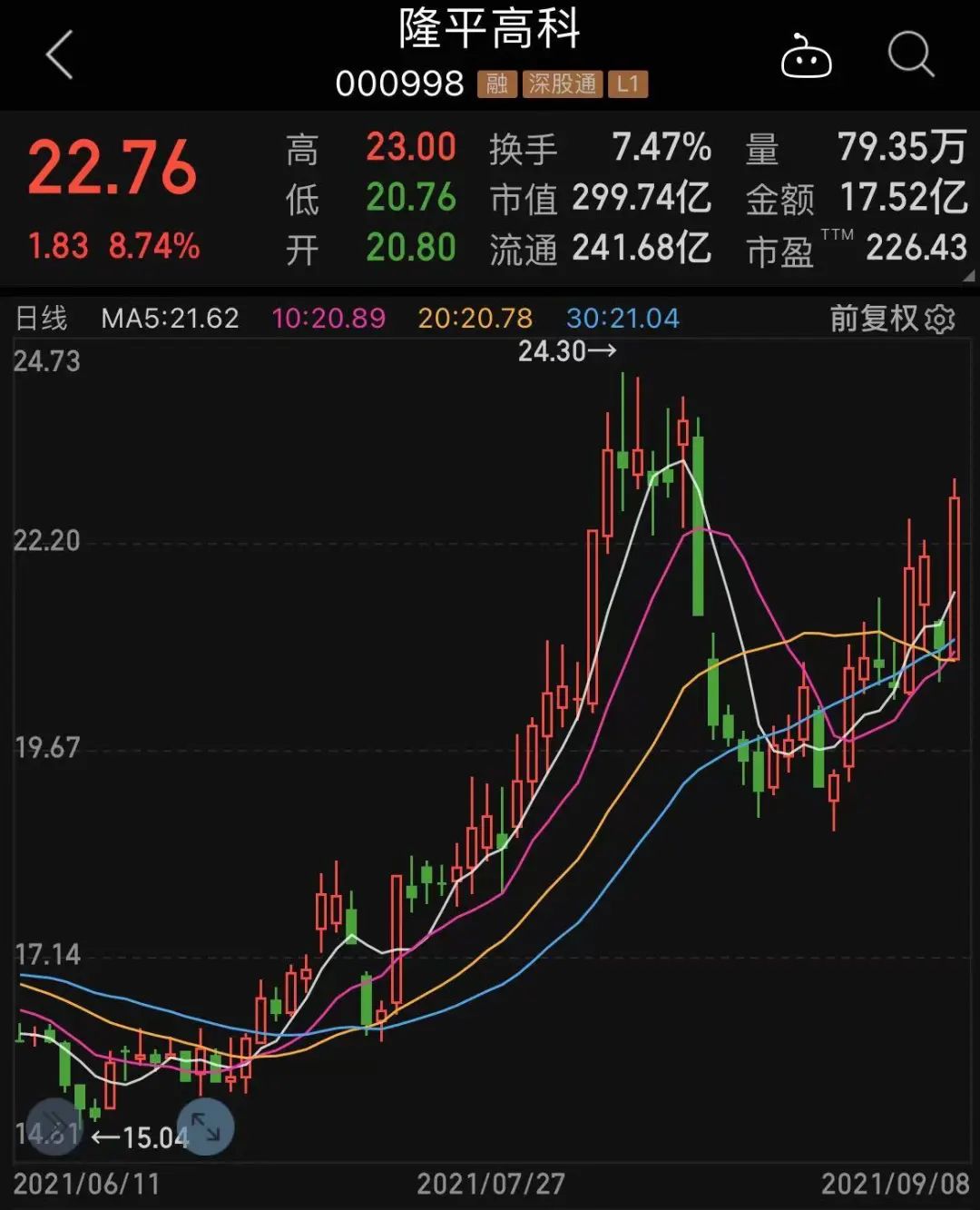Open the robot assistant icon
The width and height of the screenshot is (980, 1210).
(x=806, y=56)
